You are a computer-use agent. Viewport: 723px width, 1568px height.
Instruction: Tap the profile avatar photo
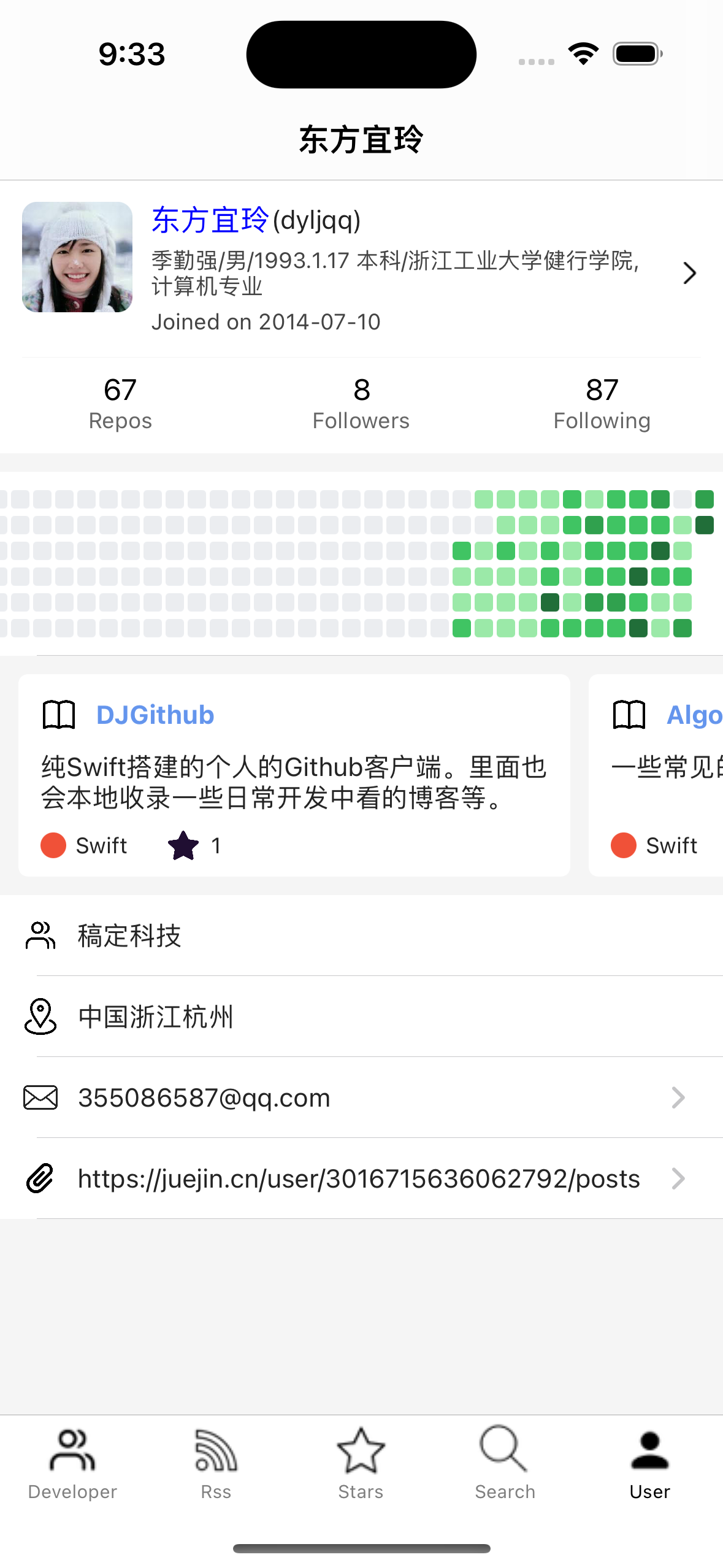click(77, 257)
